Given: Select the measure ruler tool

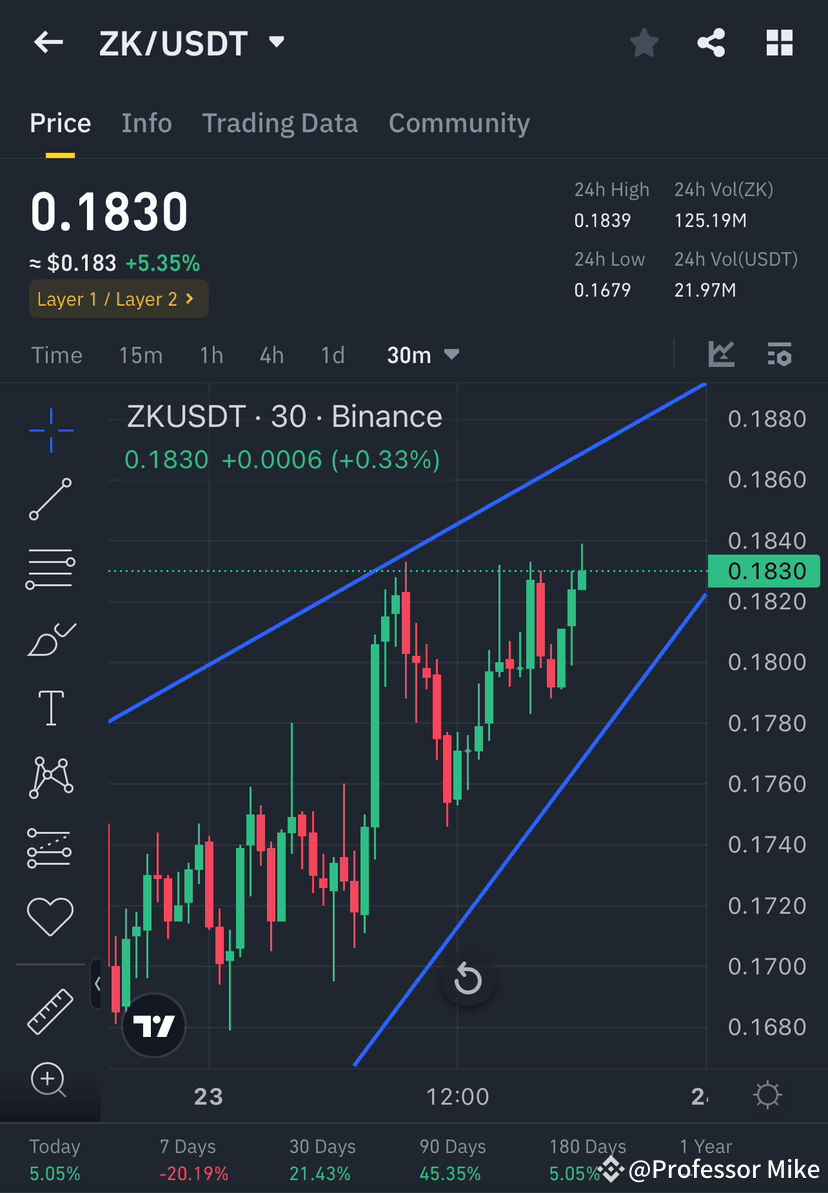Looking at the screenshot, I should [50, 1010].
